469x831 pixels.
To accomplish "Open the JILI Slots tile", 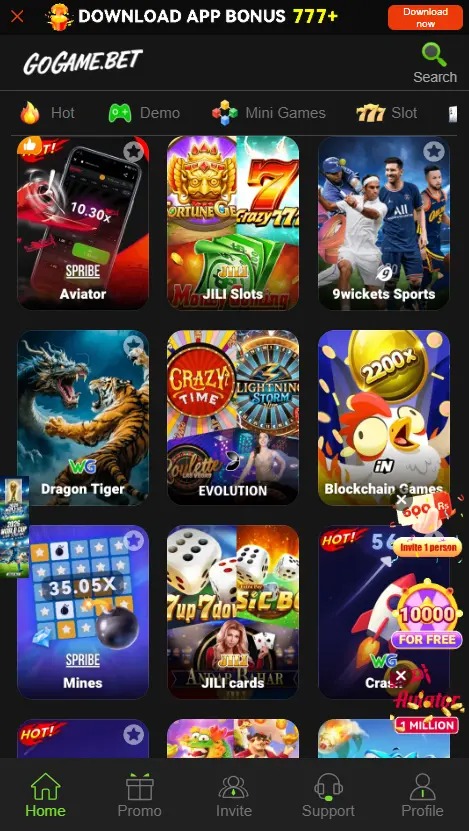I will click(233, 223).
